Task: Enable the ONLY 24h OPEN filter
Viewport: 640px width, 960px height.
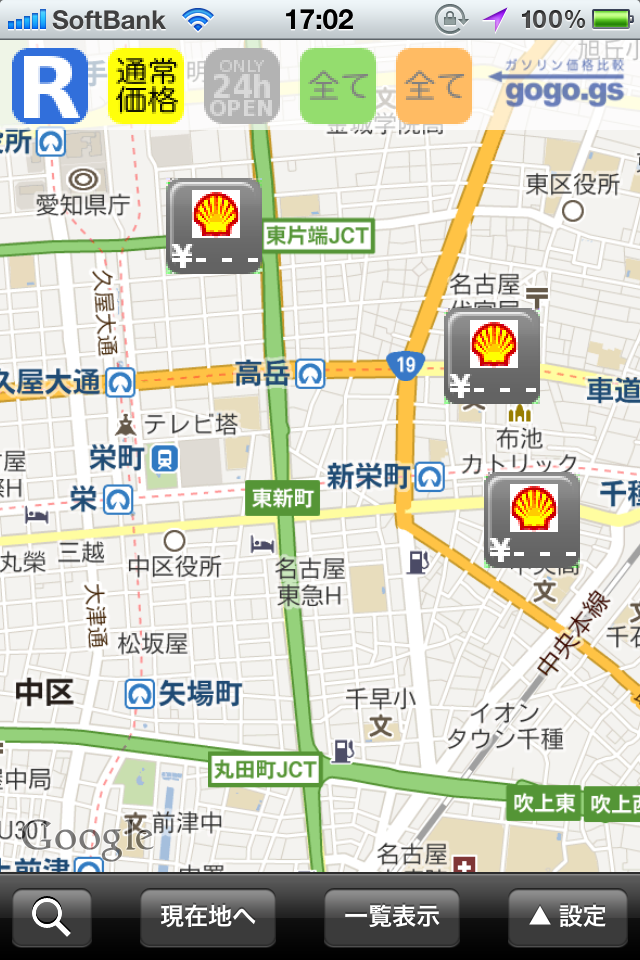Action: point(241,86)
